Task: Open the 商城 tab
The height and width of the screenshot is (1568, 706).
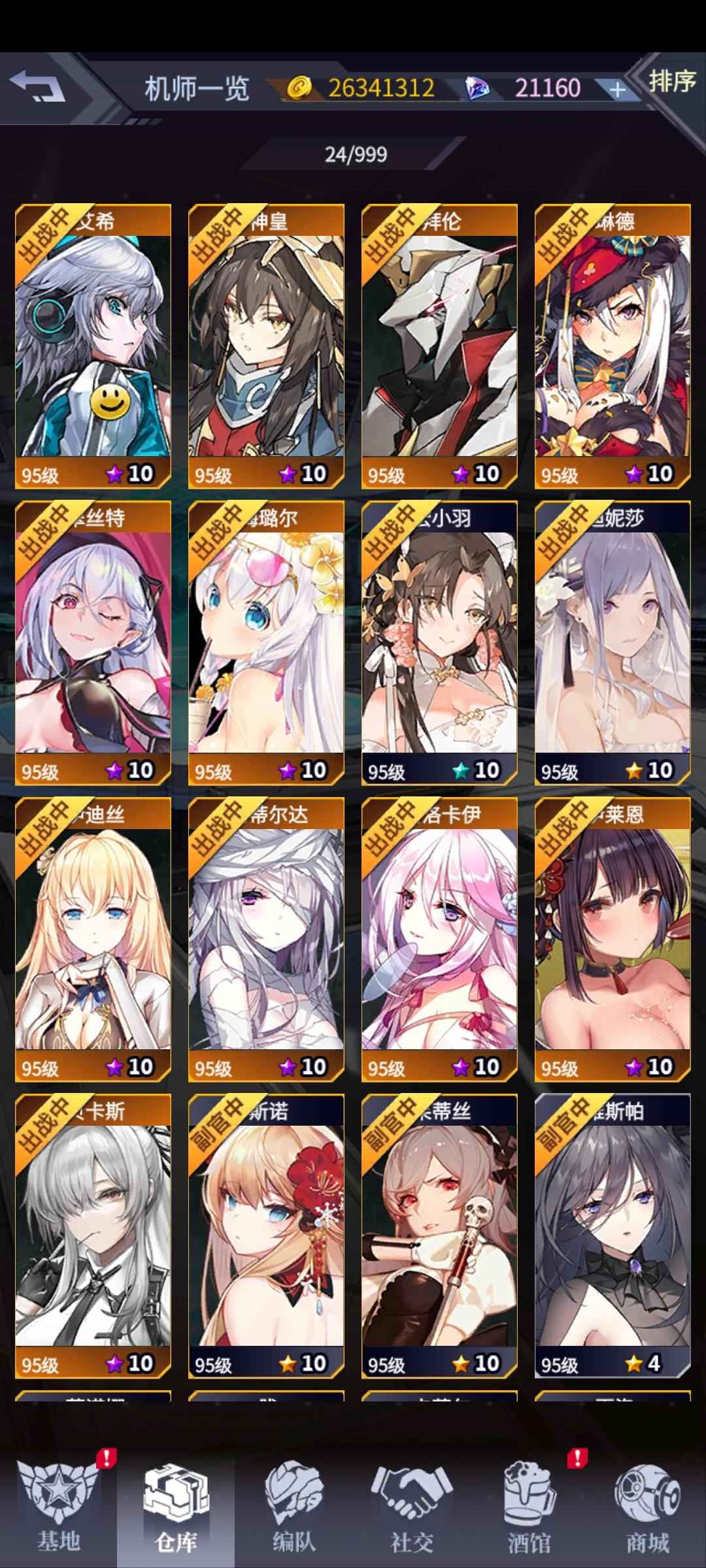Action: [647, 1509]
